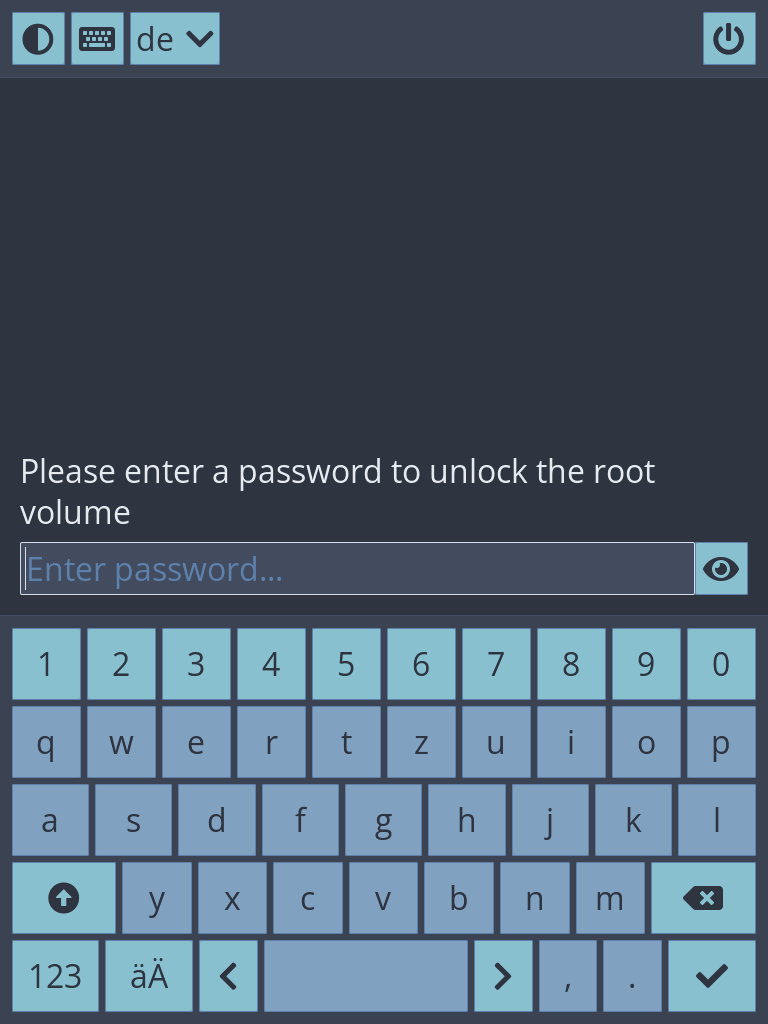This screenshot has height=1024, width=768.
Task: Open the 'de' keyboard language dropdown
Action: [175, 39]
